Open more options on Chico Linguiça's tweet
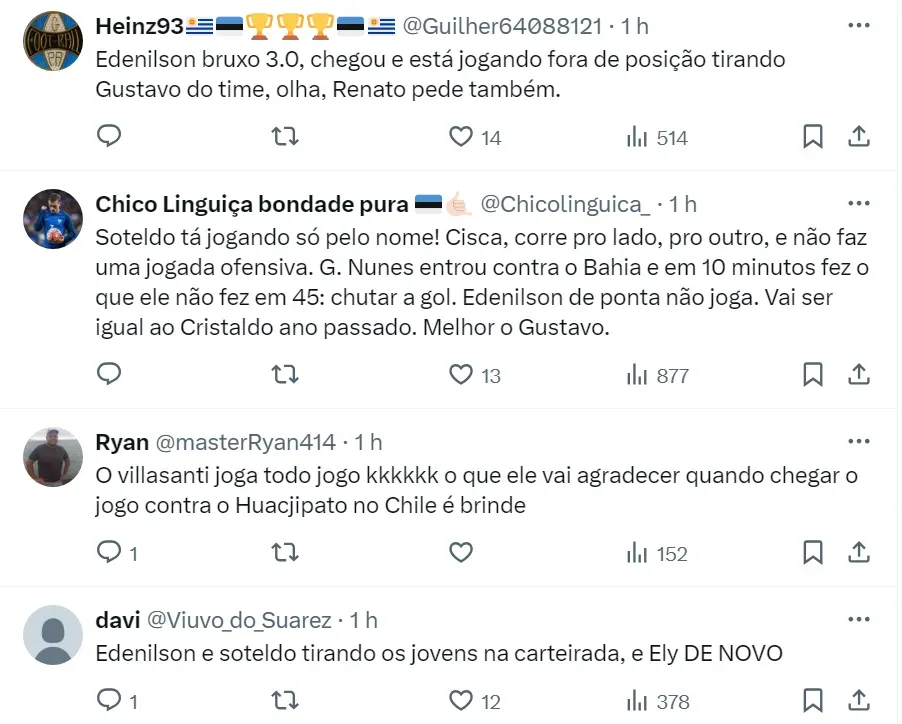The width and height of the screenshot is (902, 724). click(858, 204)
